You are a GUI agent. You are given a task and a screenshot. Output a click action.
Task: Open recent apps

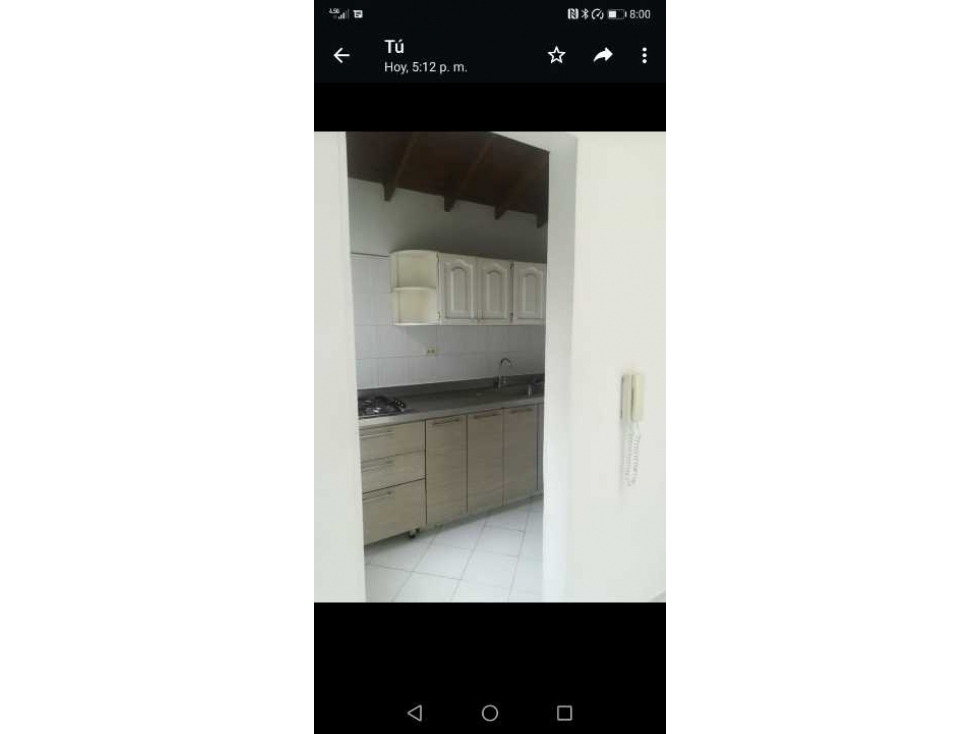point(564,713)
